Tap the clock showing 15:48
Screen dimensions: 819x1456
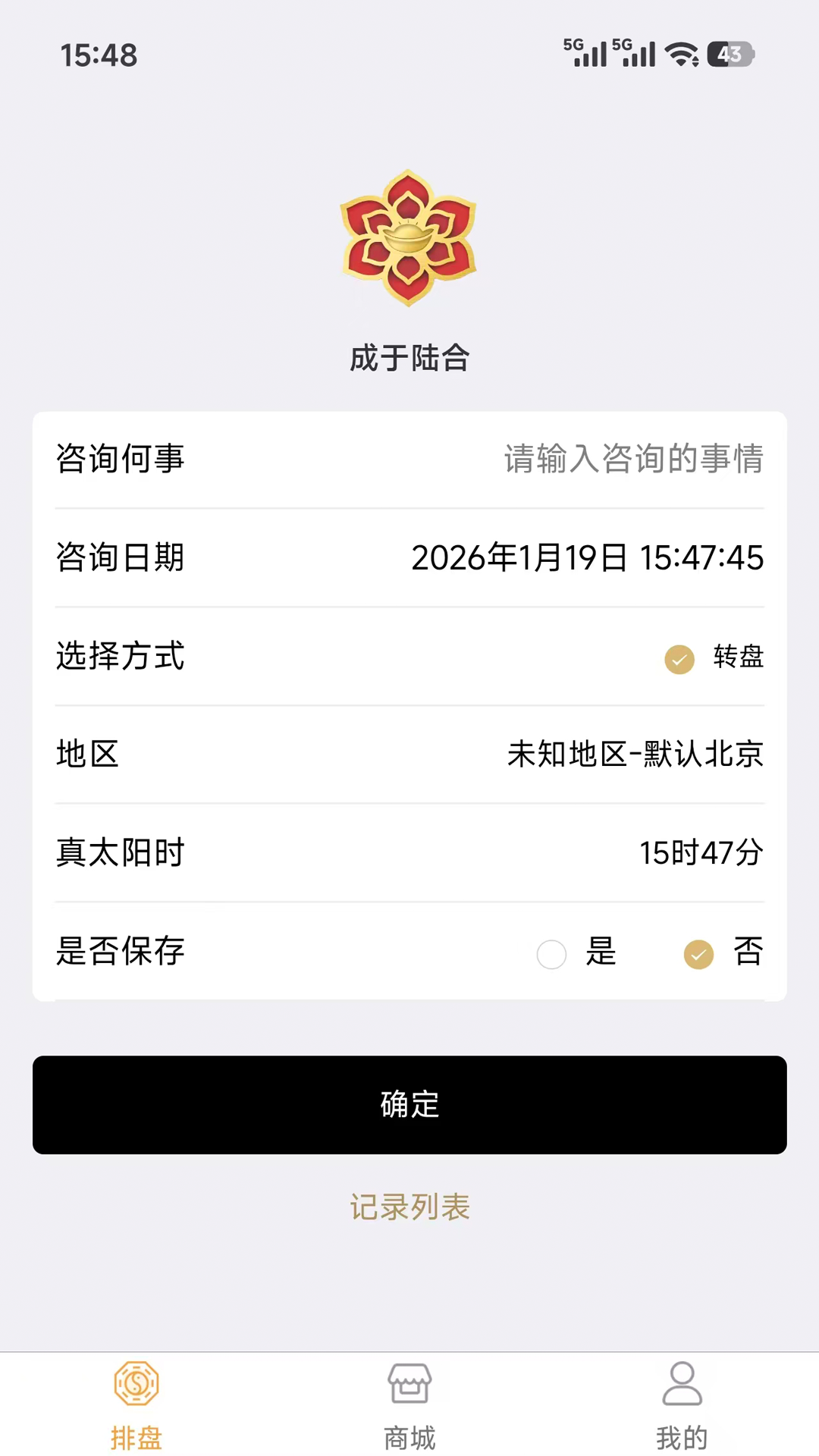[x=99, y=55]
